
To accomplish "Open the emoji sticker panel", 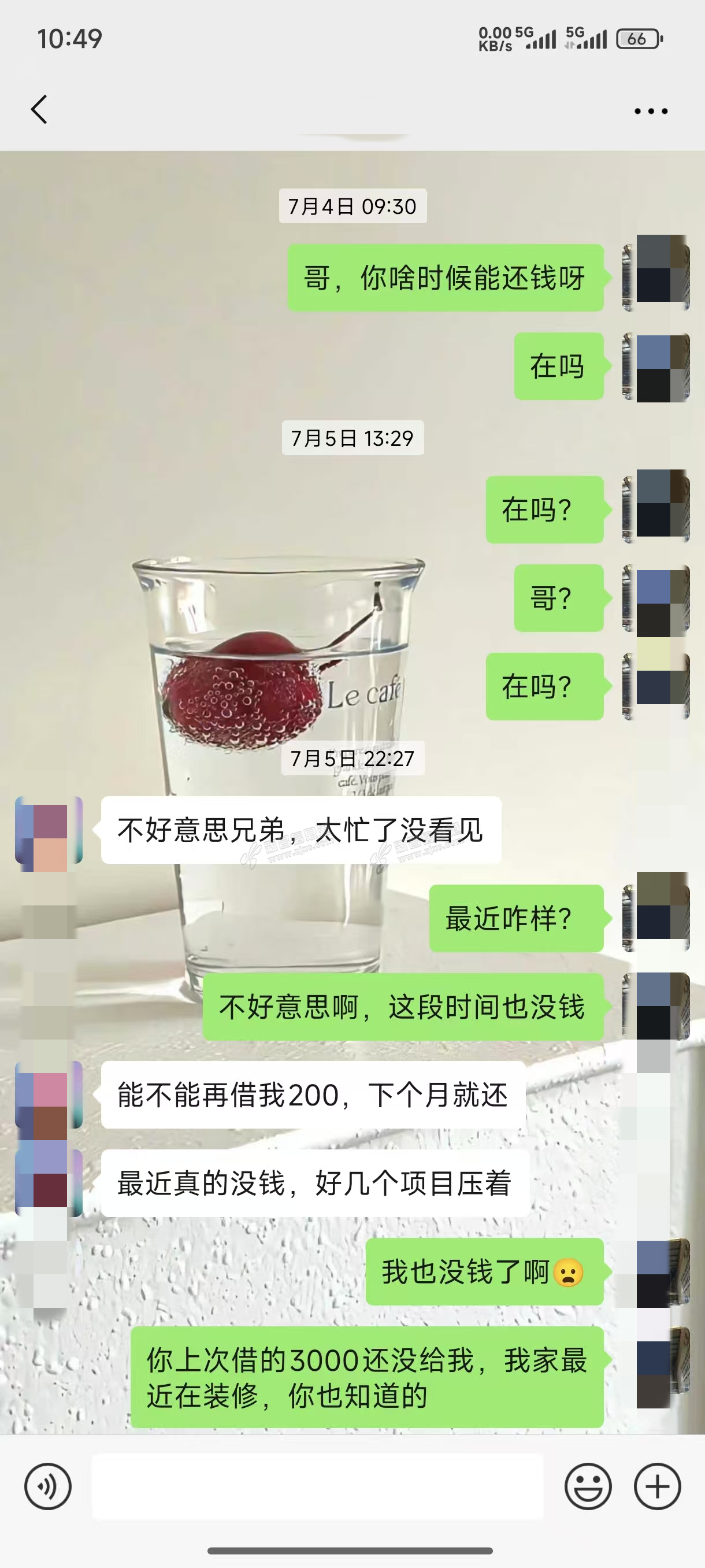I will (x=588, y=1486).
